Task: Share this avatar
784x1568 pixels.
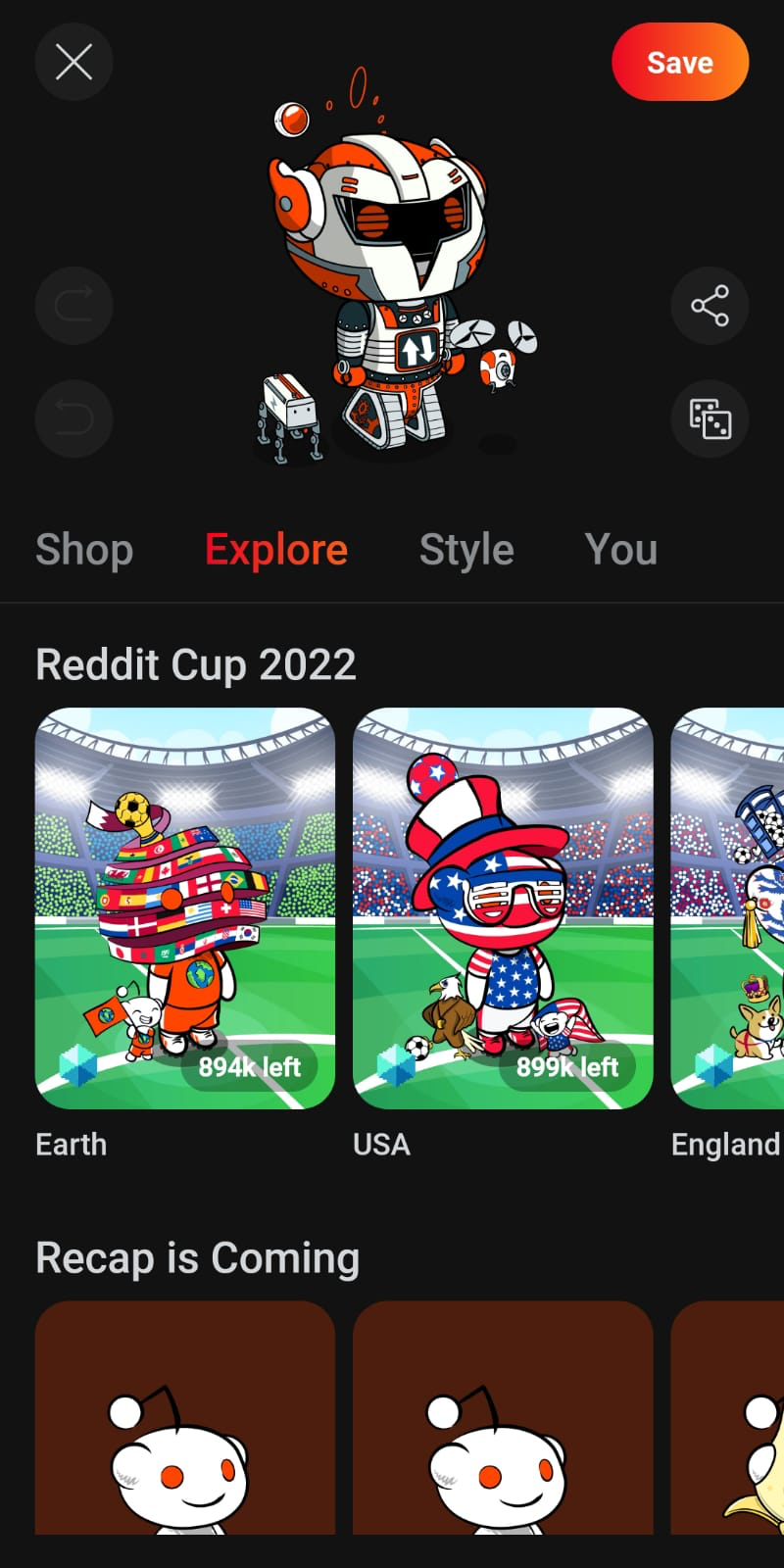Action: [x=710, y=306]
